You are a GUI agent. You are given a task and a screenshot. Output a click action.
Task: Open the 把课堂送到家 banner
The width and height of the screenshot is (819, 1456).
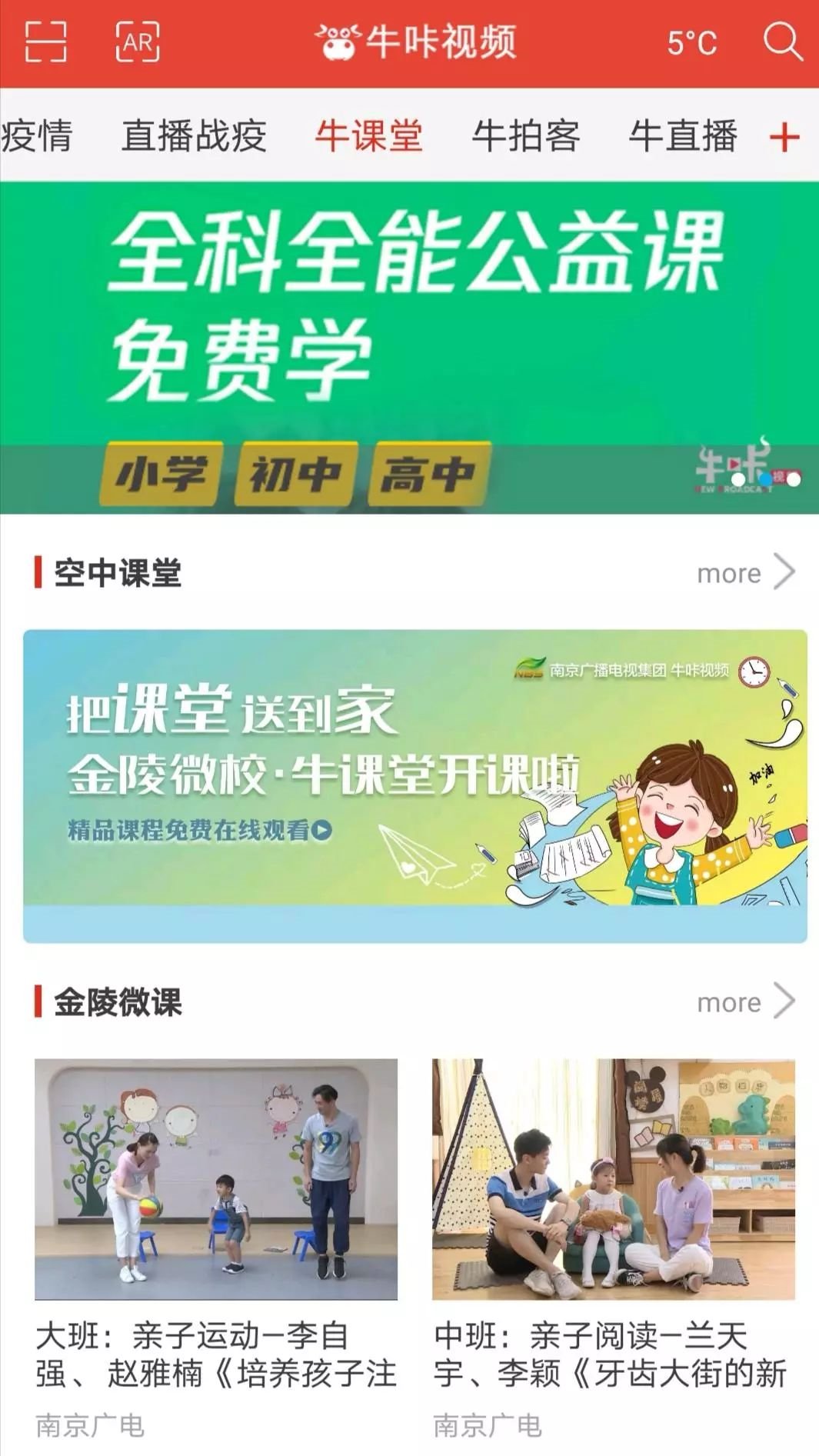415,785
